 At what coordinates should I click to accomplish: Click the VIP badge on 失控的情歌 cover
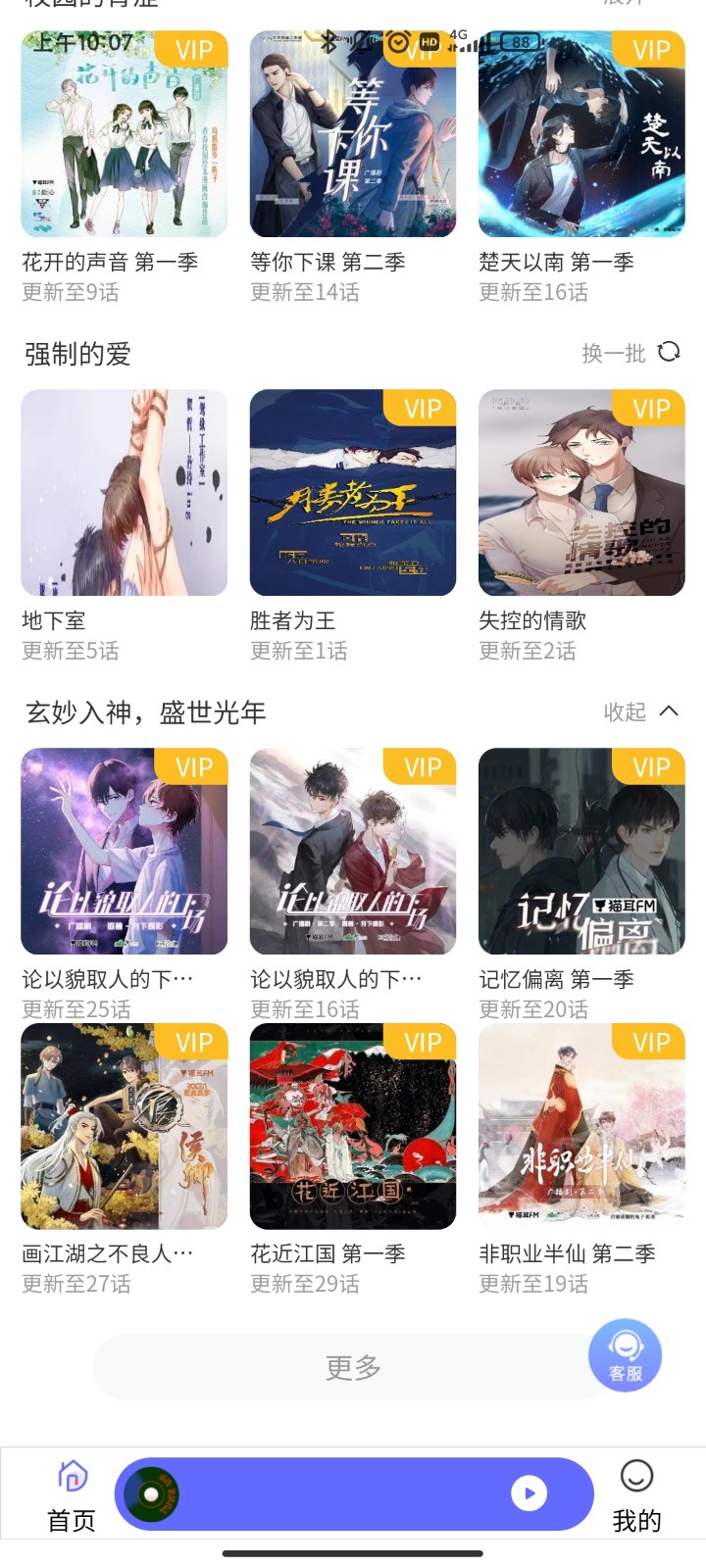pyautogui.click(x=649, y=409)
